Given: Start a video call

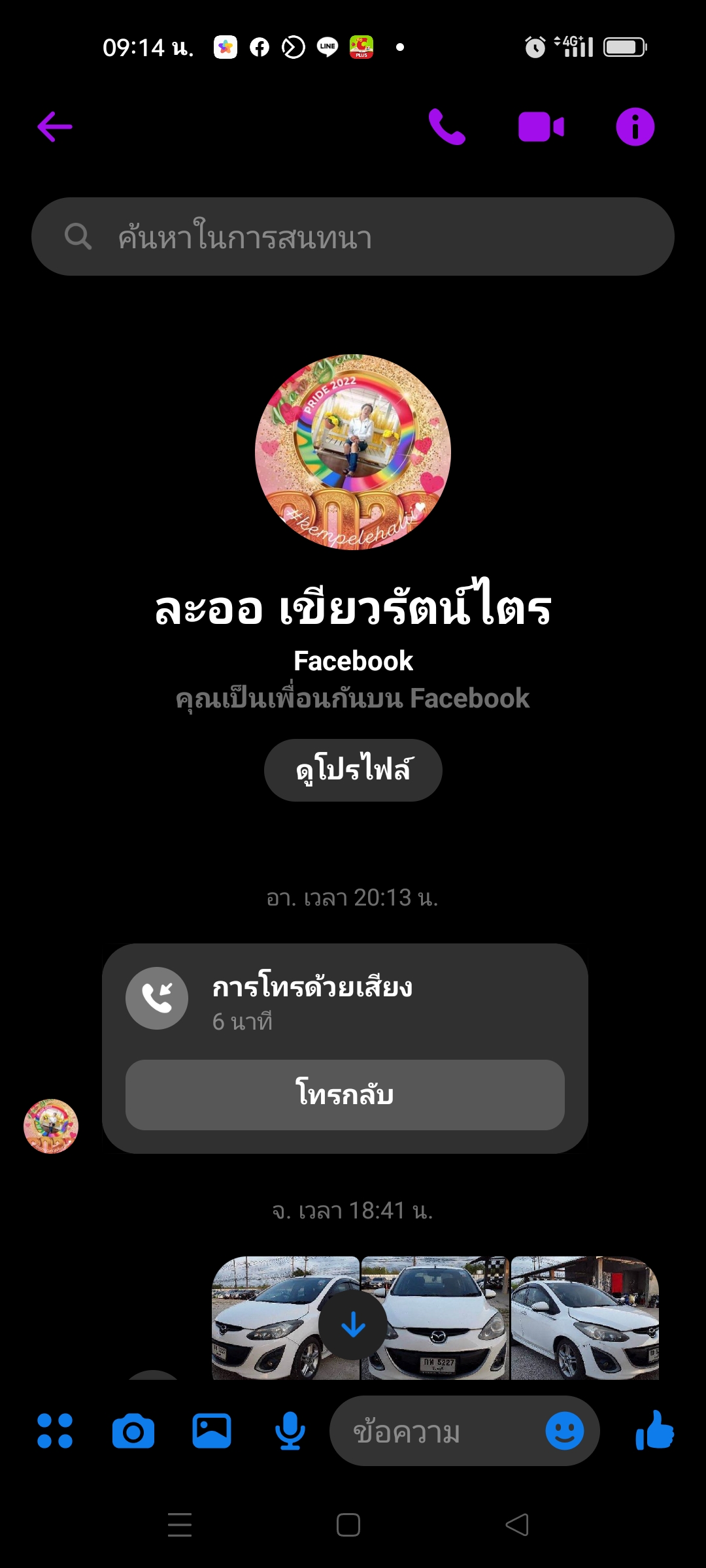Looking at the screenshot, I should (x=541, y=127).
